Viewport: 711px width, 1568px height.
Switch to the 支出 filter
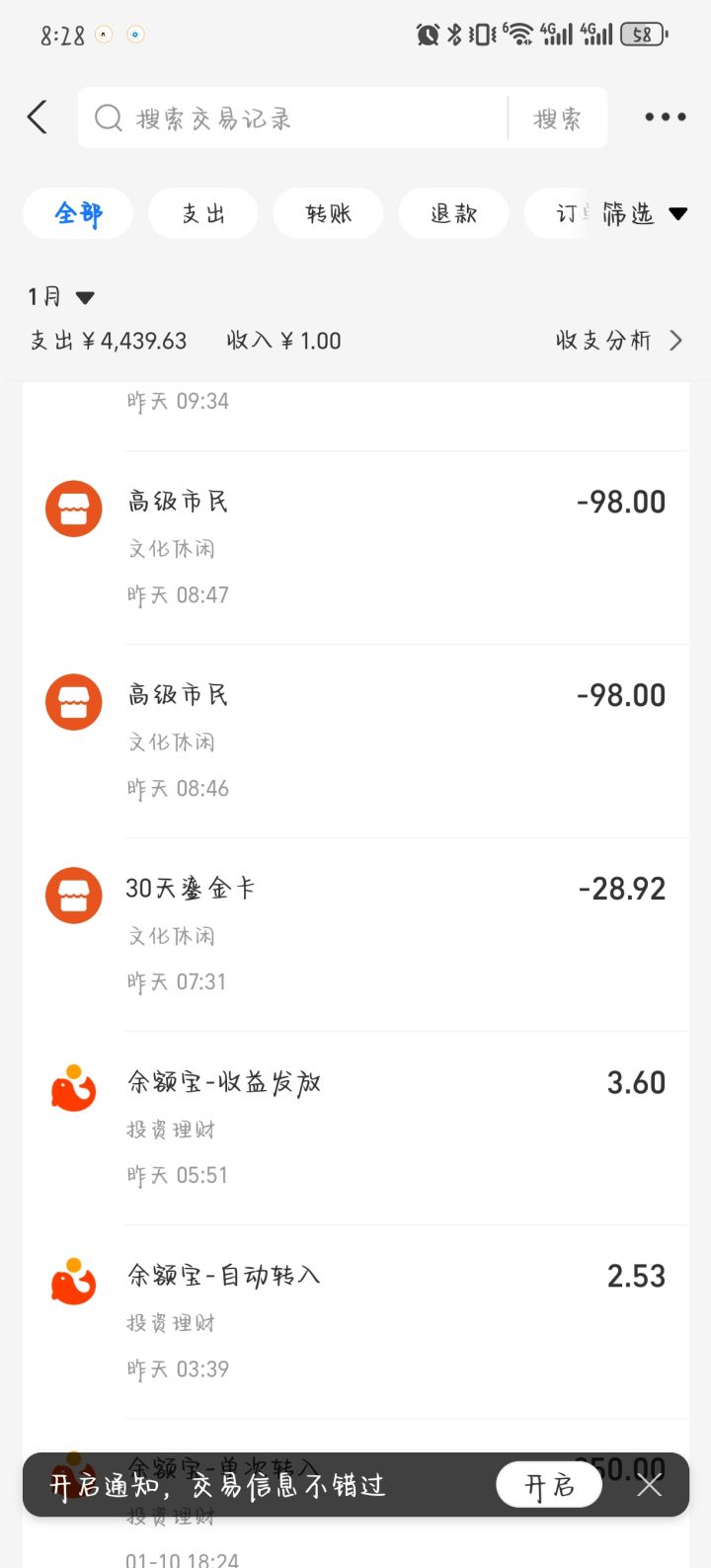[203, 213]
